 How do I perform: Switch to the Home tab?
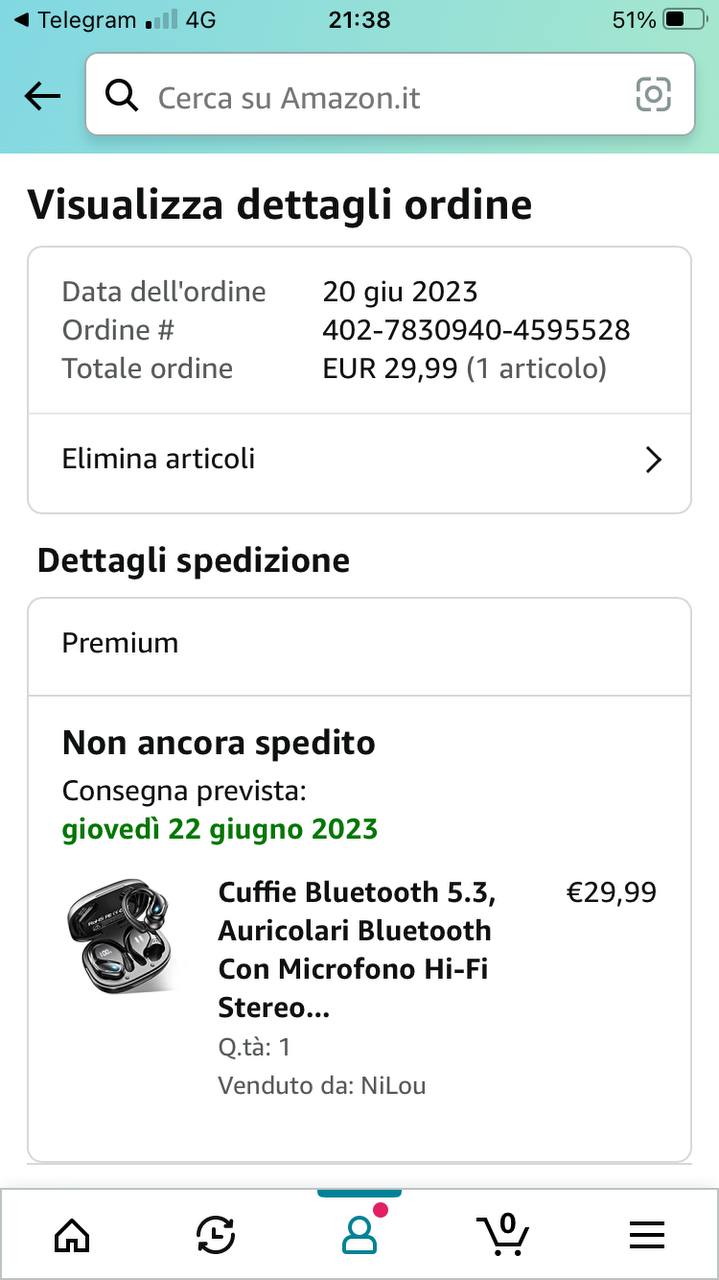[72, 1236]
